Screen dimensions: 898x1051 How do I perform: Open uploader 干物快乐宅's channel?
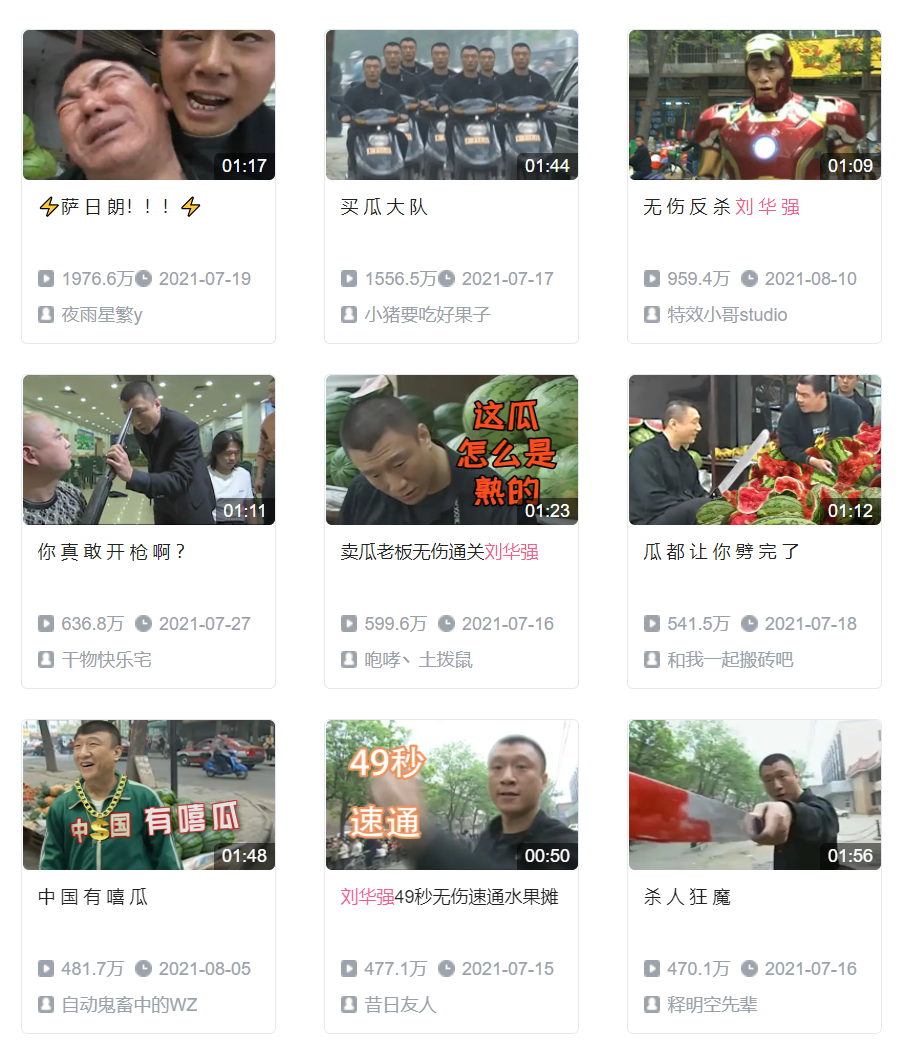coord(106,660)
